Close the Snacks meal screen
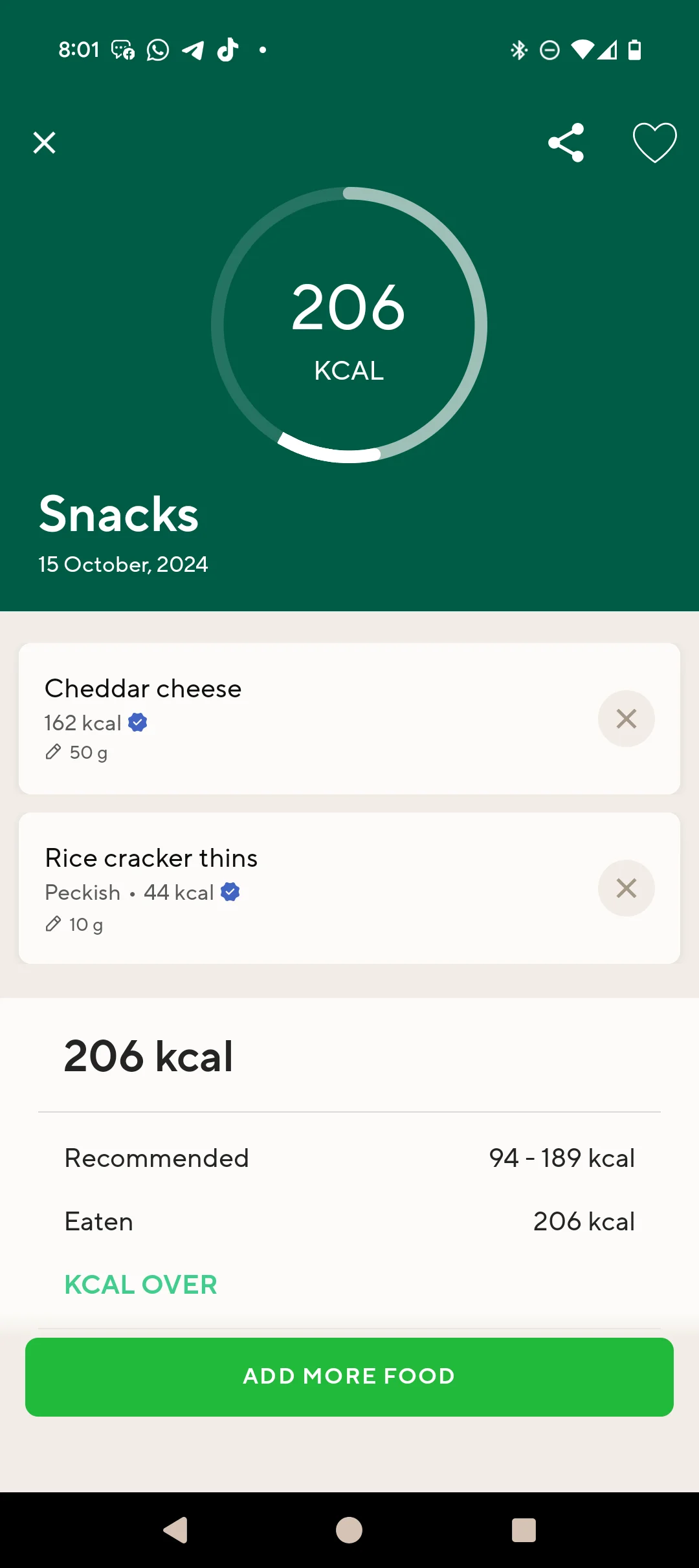This screenshot has width=699, height=1568. pos(44,142)
